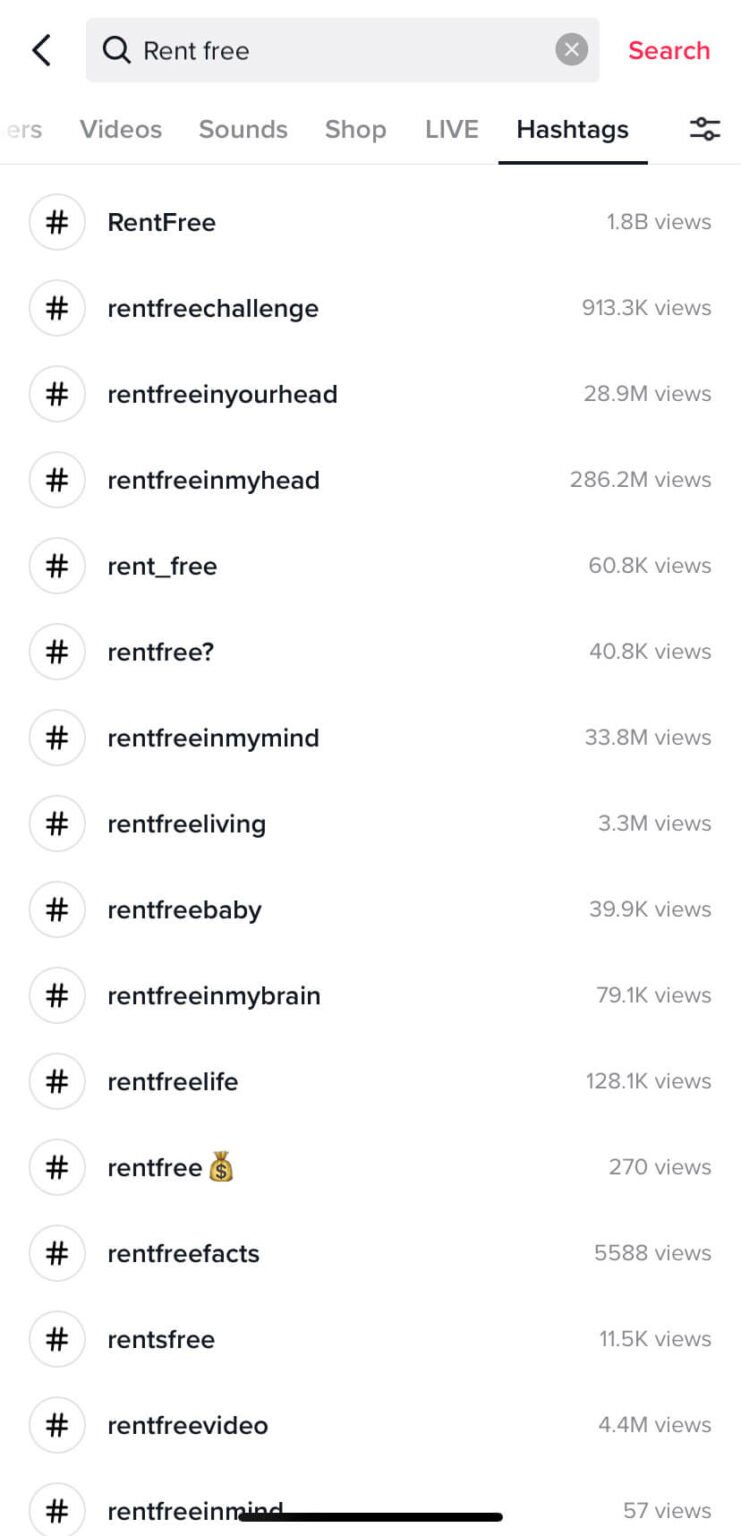Open the search filters icon
The image size is (741, 1536).
(704, 129)
